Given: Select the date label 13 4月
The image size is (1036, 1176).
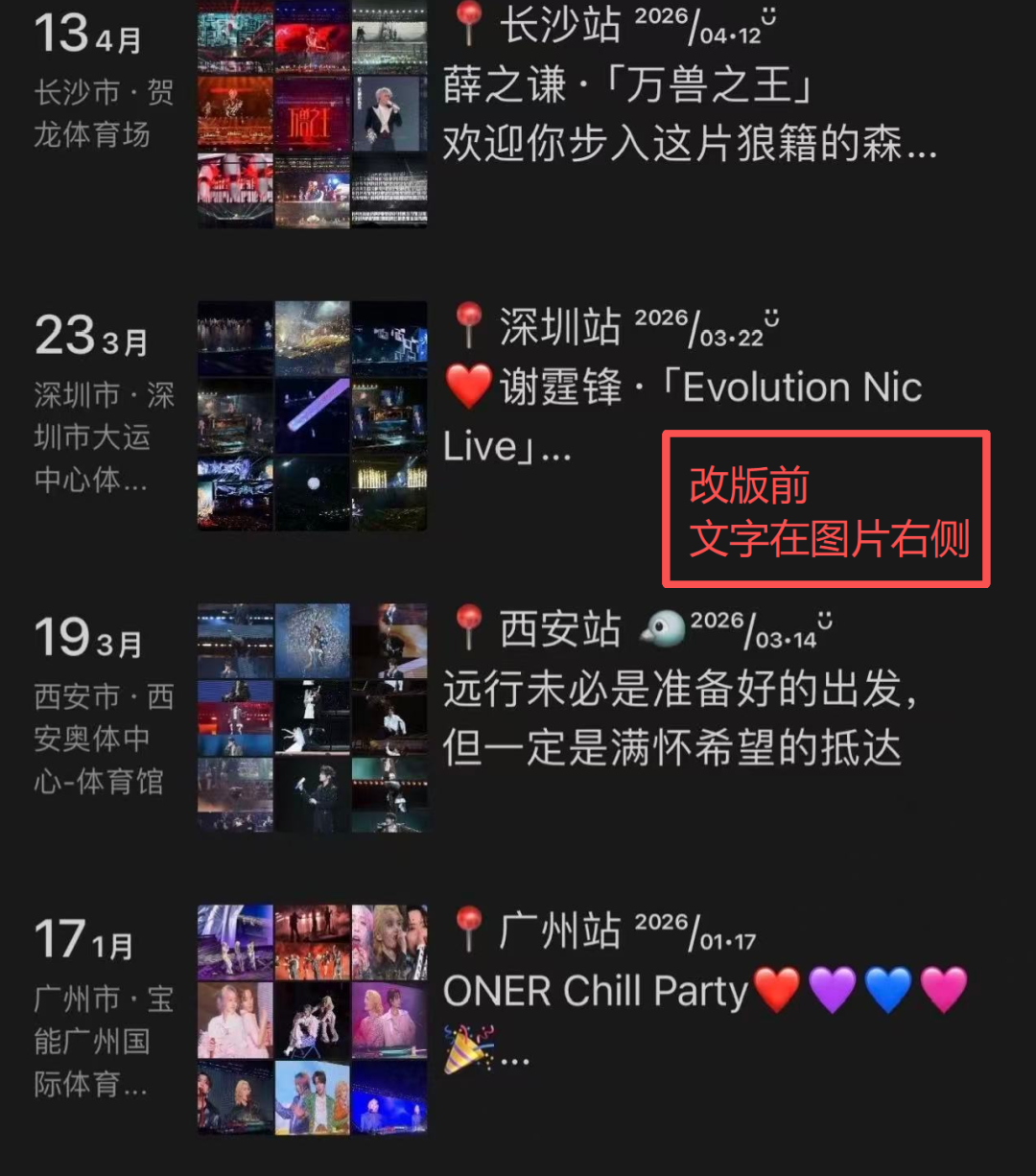Looking at the screenshot, I should click(x=88, y=34).
